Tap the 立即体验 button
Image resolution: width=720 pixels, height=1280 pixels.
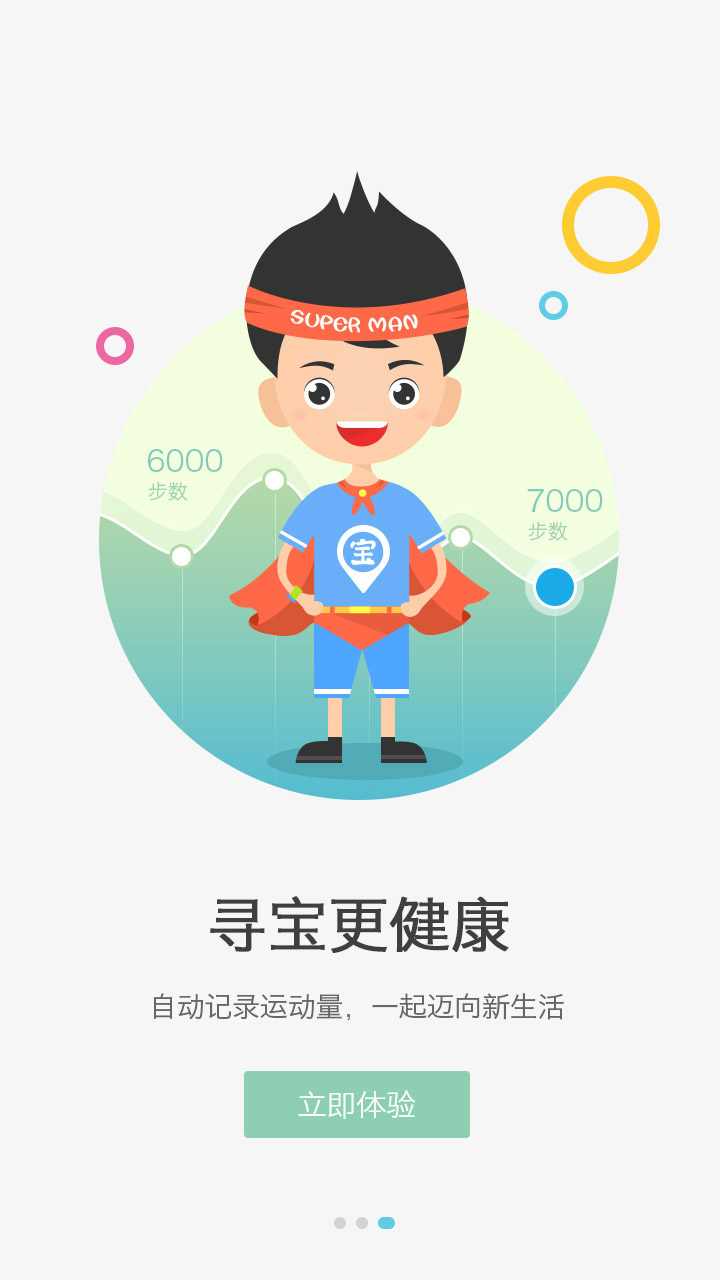[x=357, y=1104]
